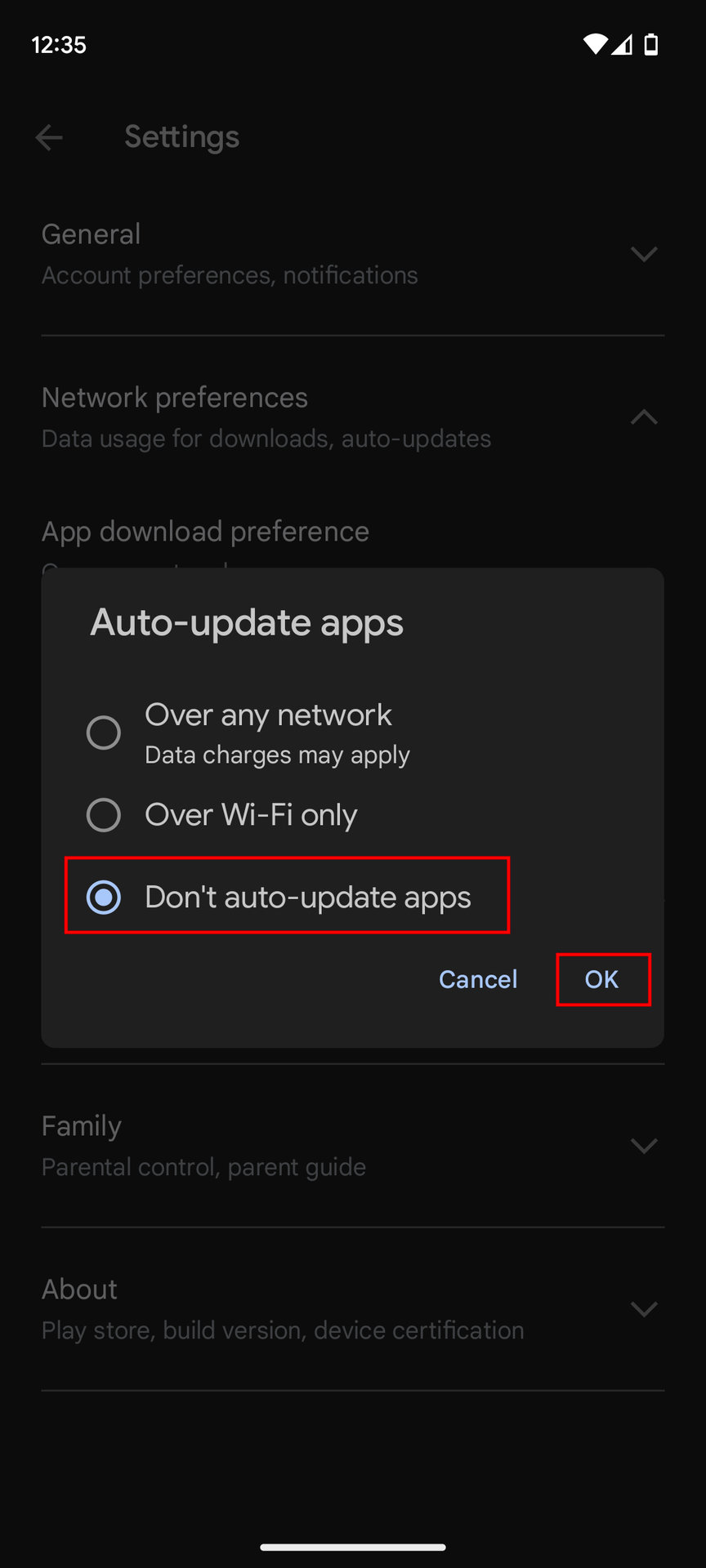Select the Over any network option
This screenshot has height=1568, width=706.
(351, 733)
